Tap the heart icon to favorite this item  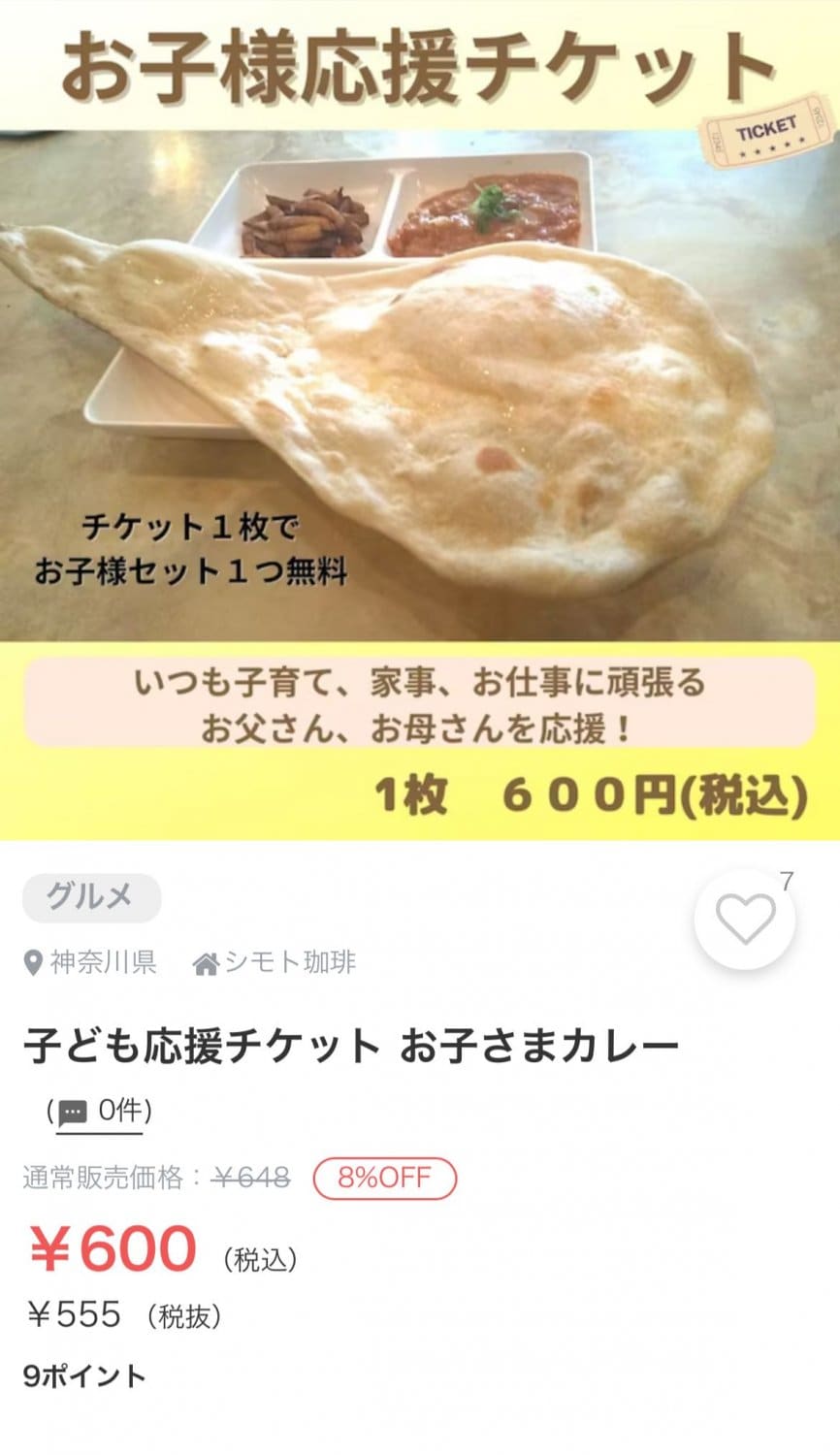click(x=744, y=919)
